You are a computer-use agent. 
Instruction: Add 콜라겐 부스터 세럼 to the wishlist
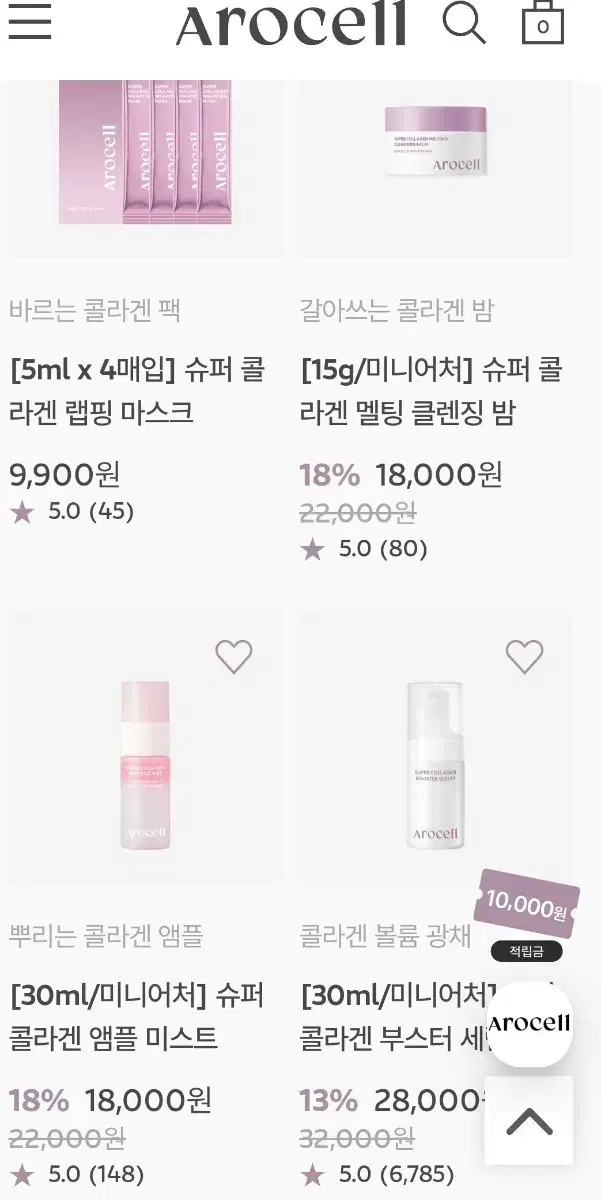524,657
